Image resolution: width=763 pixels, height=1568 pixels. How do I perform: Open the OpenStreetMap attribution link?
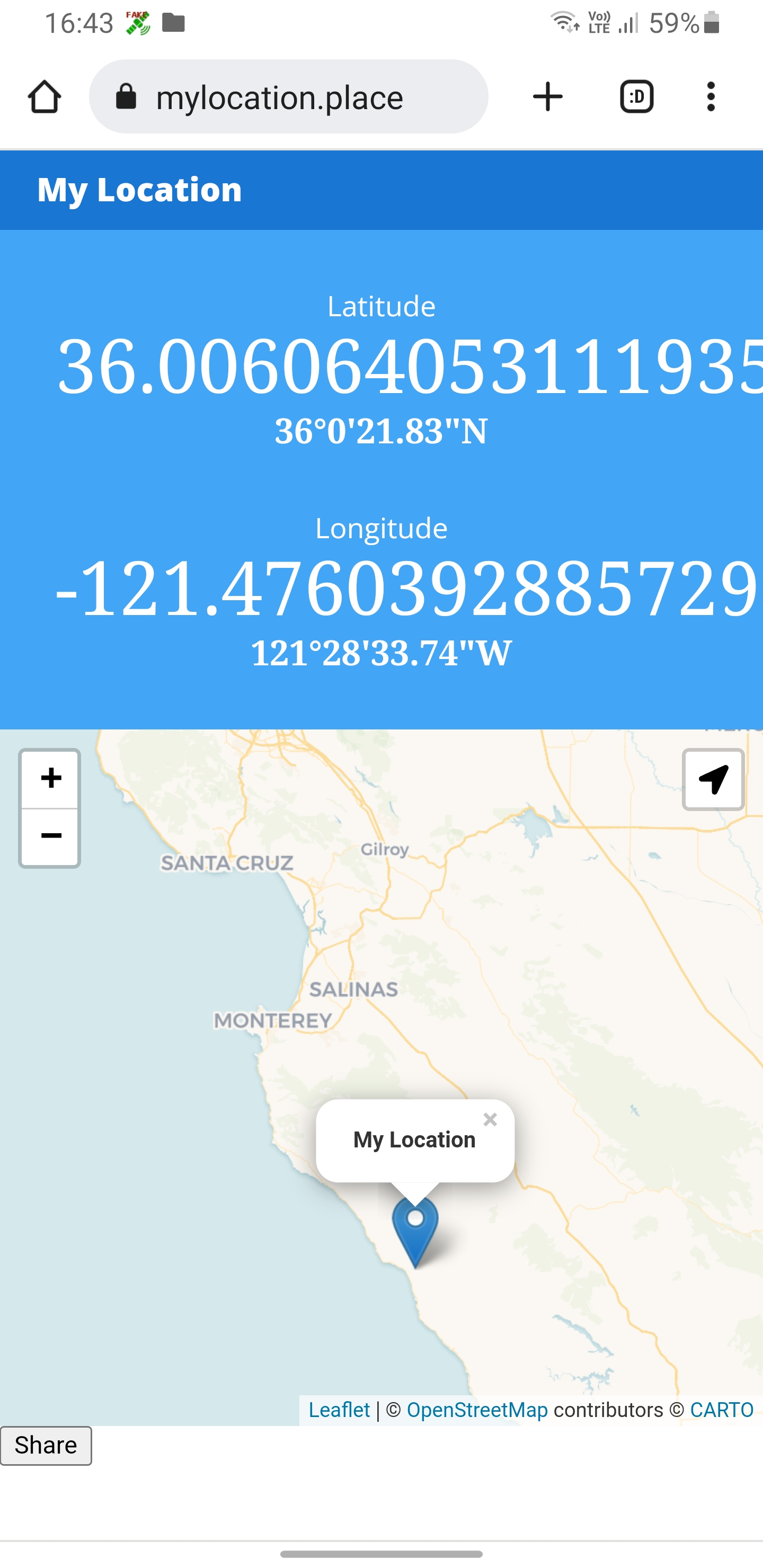477,1410
